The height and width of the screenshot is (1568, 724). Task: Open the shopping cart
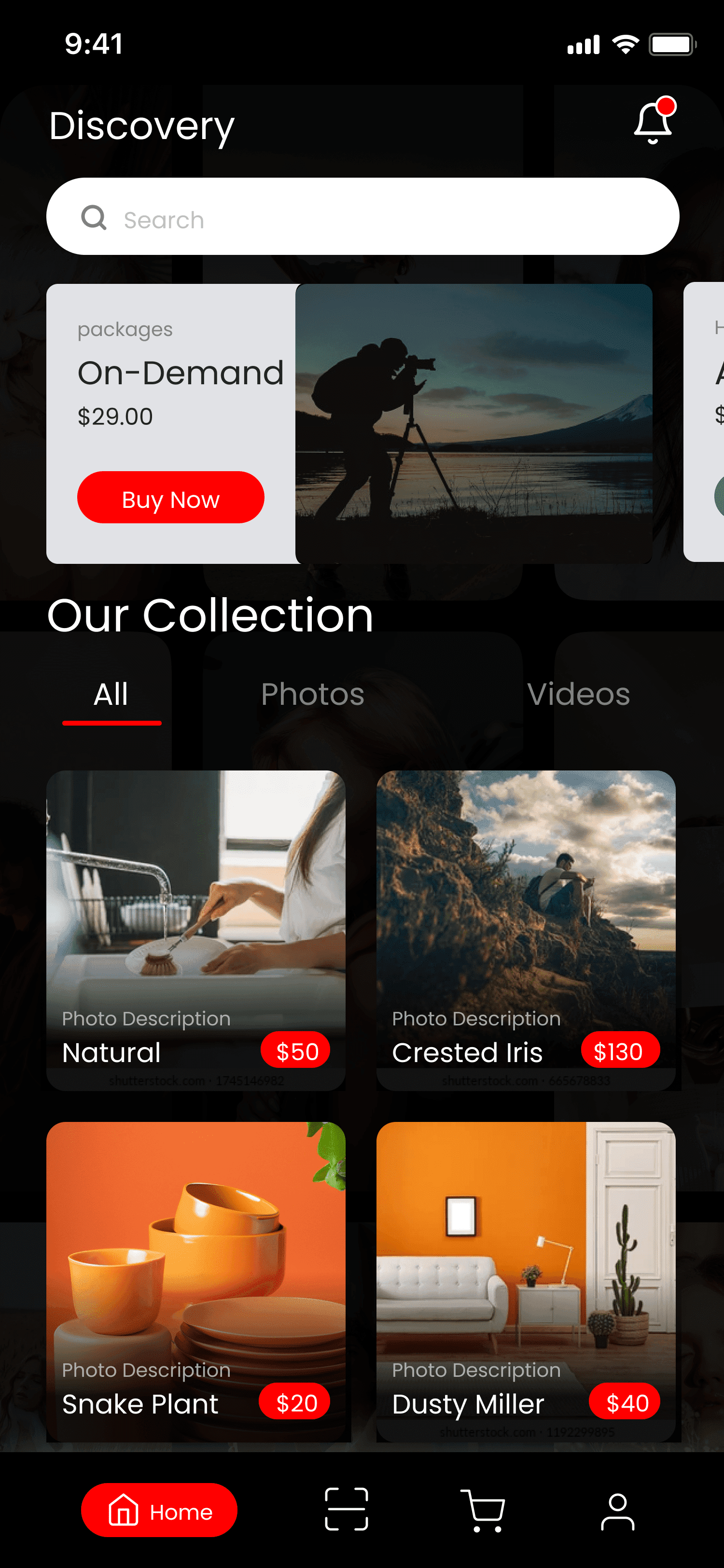(483, 1510)
